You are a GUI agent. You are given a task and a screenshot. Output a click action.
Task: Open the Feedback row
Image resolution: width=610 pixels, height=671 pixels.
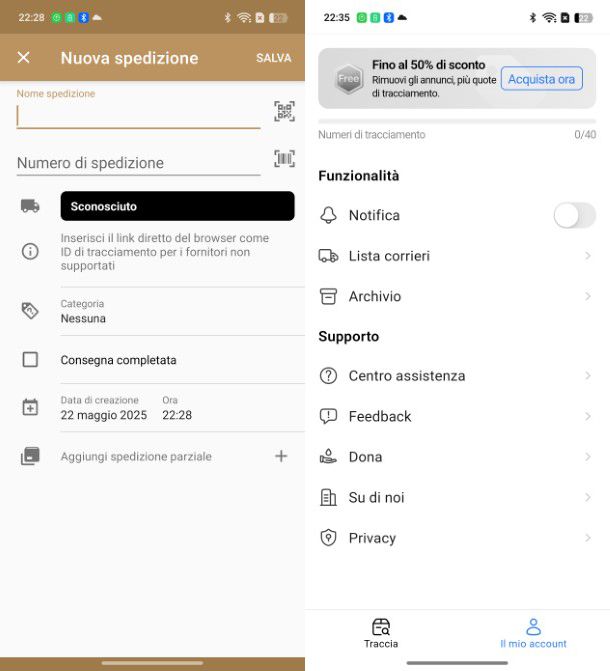455,416
